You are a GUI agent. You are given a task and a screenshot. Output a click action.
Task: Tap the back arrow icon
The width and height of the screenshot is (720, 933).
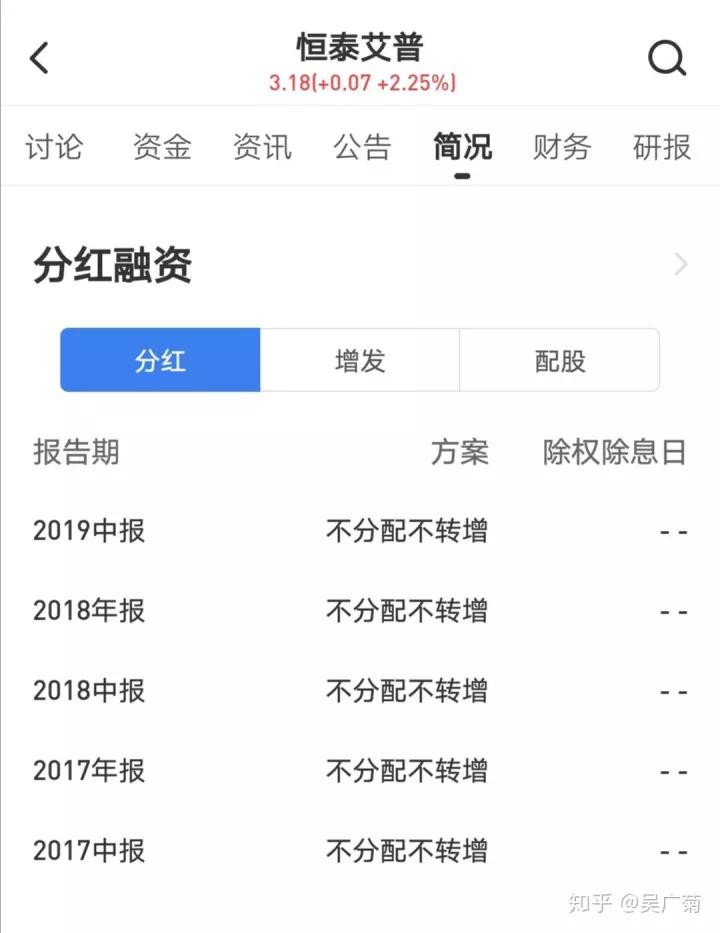39,57
